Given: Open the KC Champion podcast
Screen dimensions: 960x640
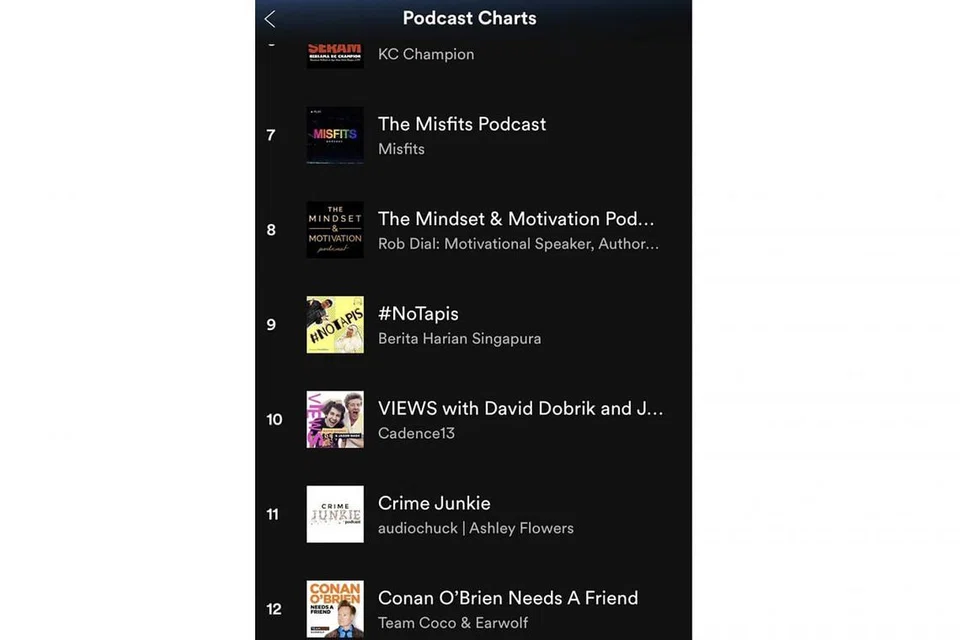Looking at the screenshot, I should click(426, 54).
